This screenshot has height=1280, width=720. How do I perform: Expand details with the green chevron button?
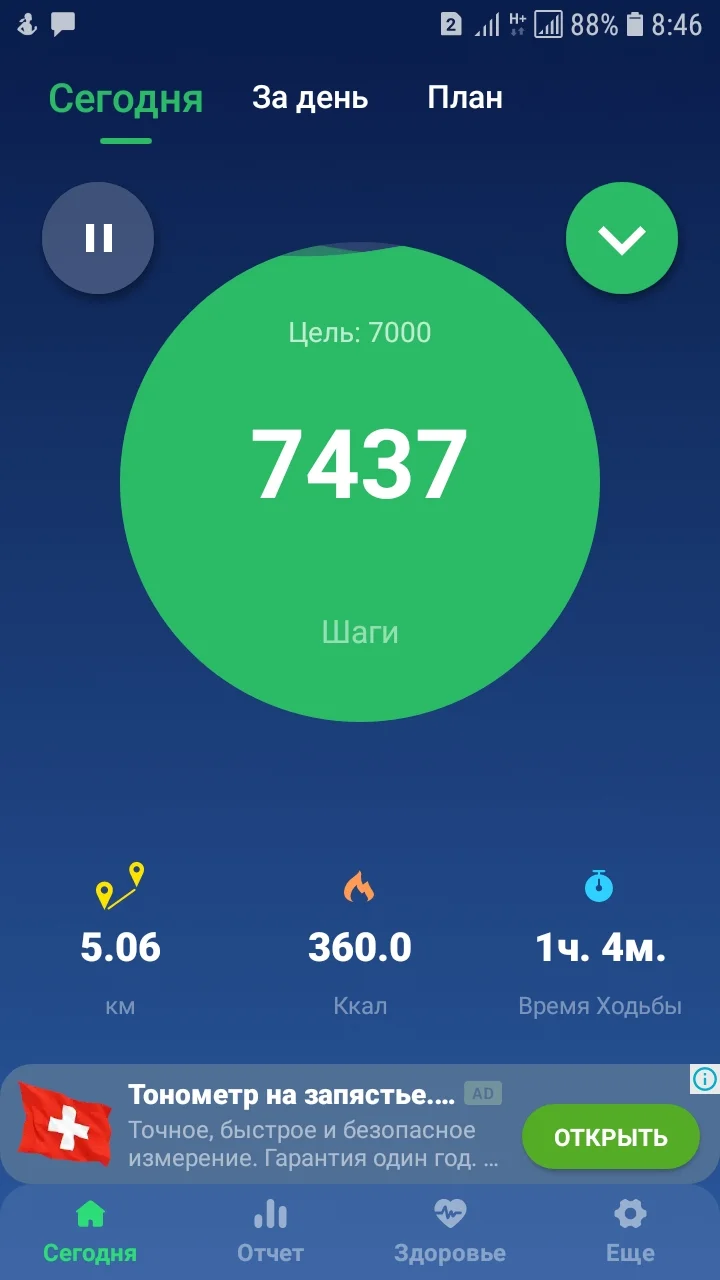[622, 238]
